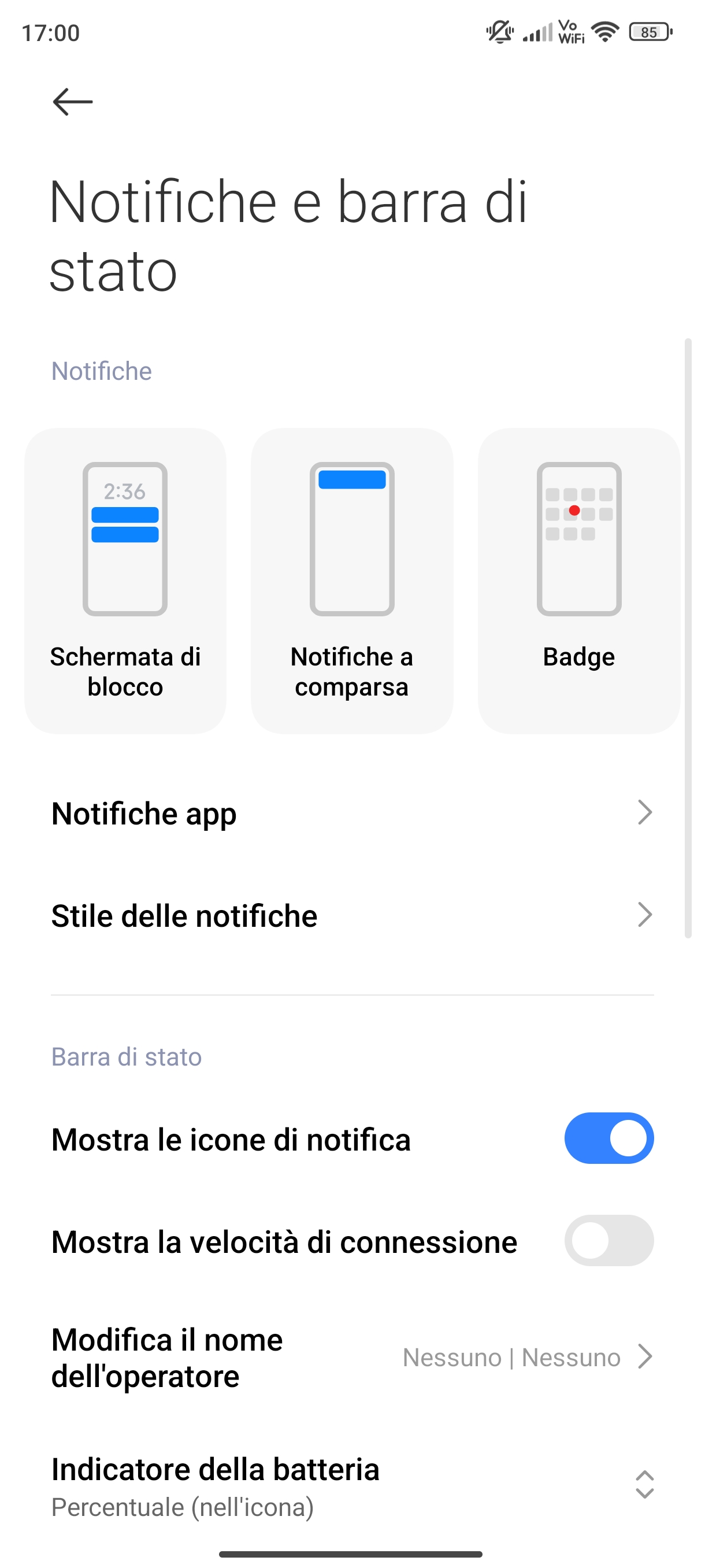705x1568 pixels.
Task: Expand Indicatore della batteria options
Action: 644,1484
